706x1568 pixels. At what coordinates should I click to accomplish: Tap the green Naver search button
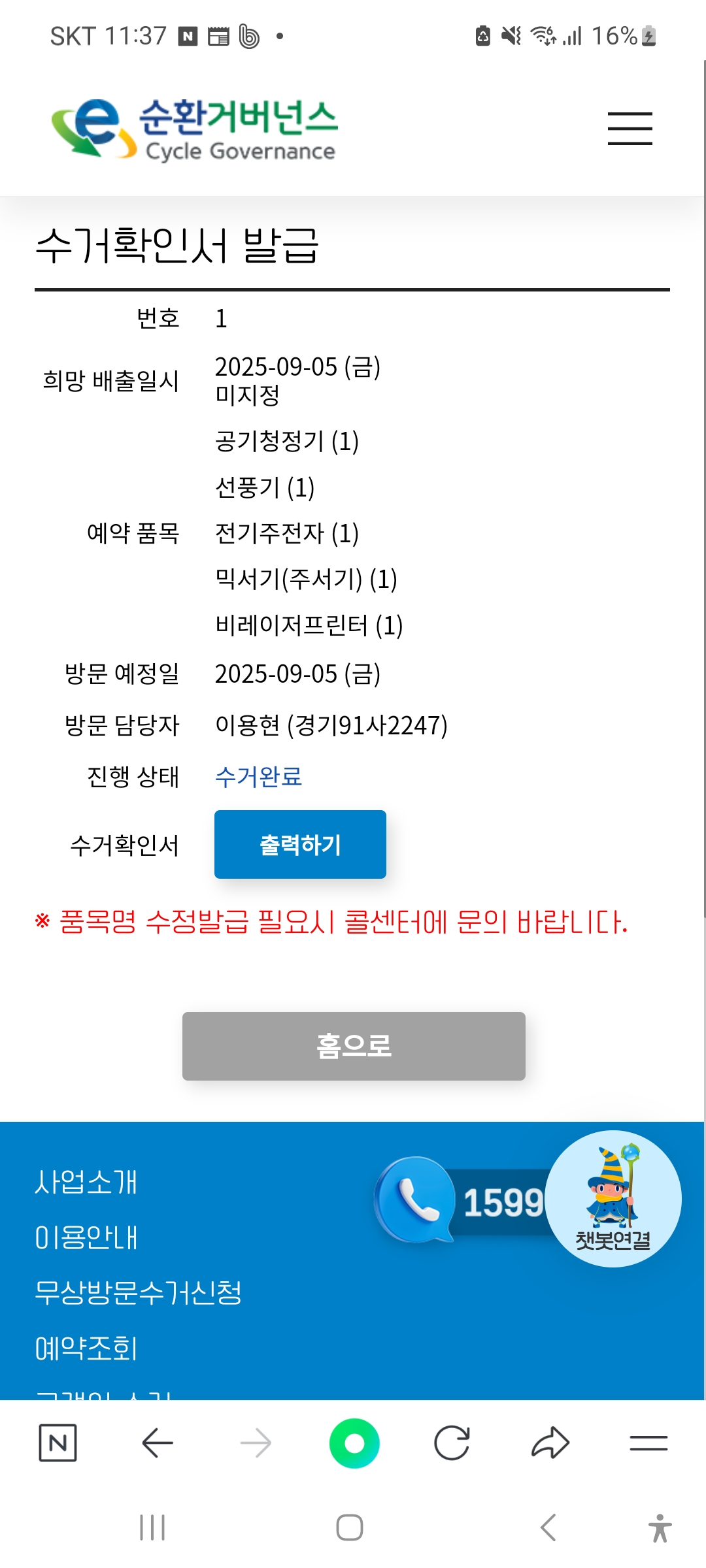tap(354, 1443)
